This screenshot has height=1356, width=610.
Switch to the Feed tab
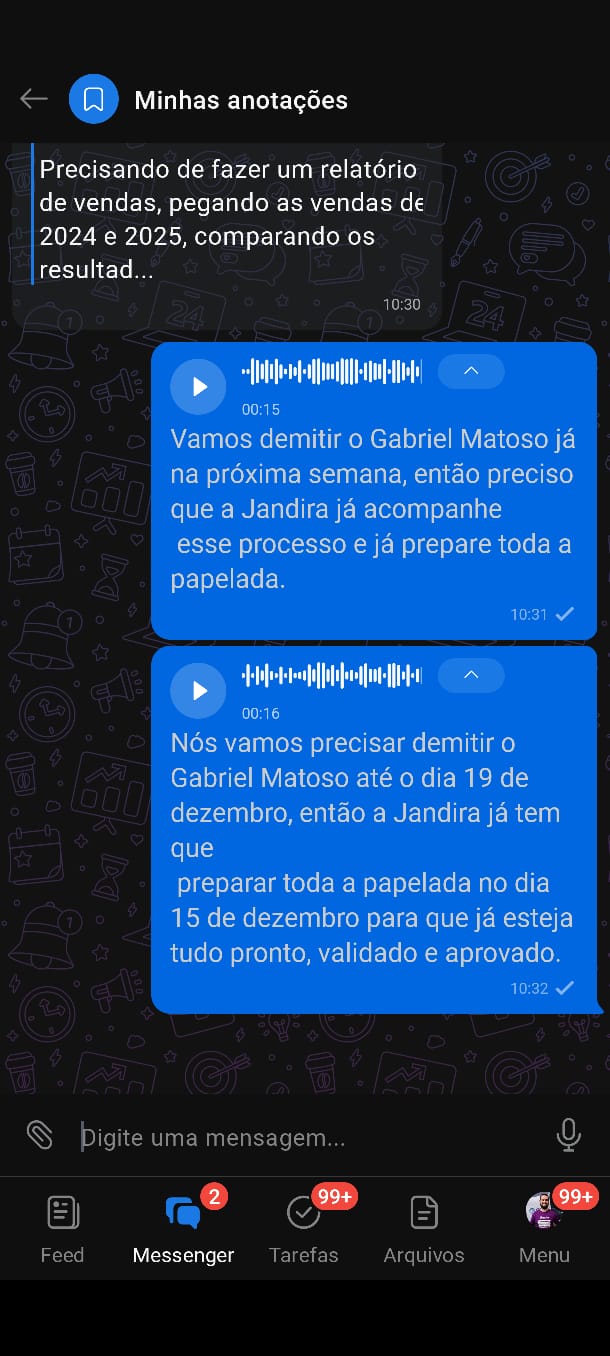[62, 1229]
